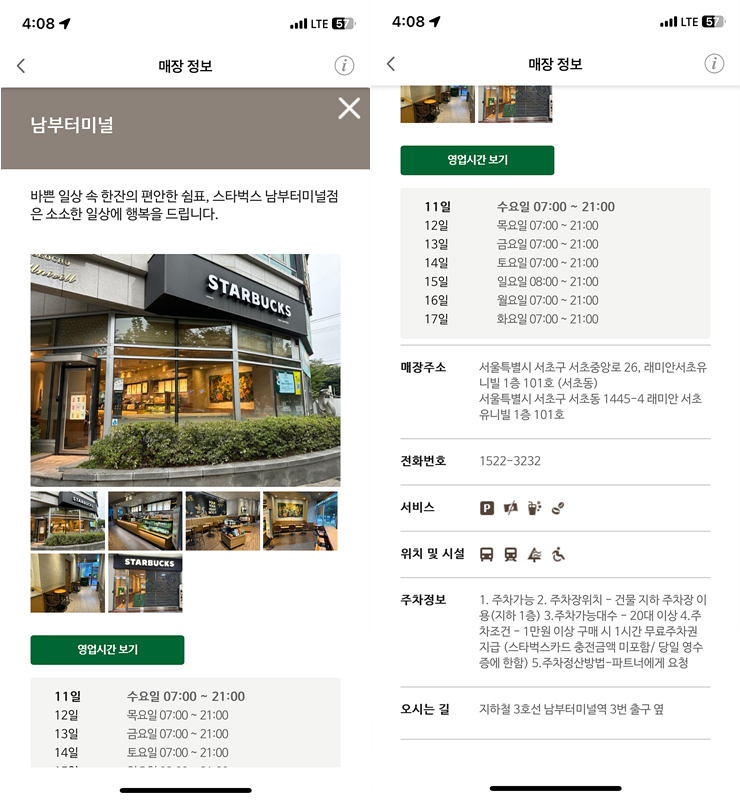740x800 pixels.
Task: View the thumbnail showing the order counter and pastry case
Action: pyautogui.click(x=145, y=521)
